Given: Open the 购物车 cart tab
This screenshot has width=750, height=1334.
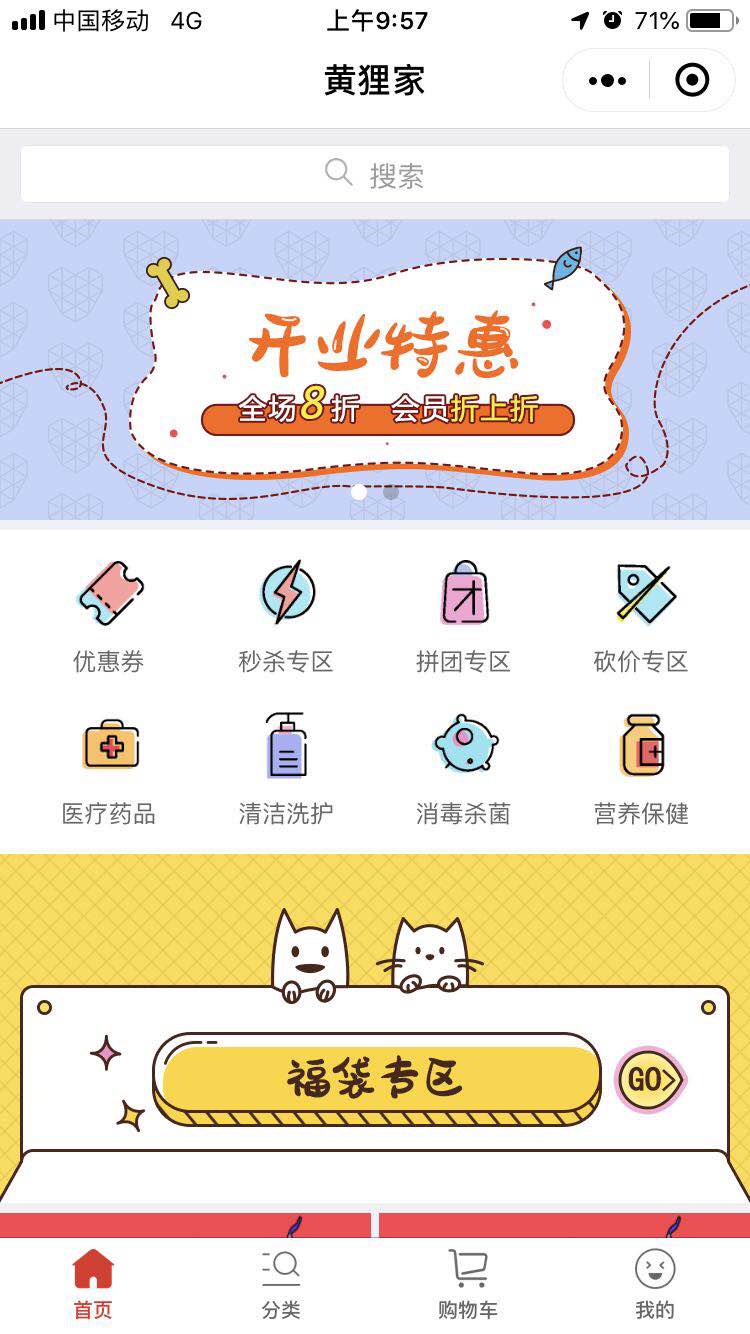Looking at the screenshot, I should pos(467,1283).
